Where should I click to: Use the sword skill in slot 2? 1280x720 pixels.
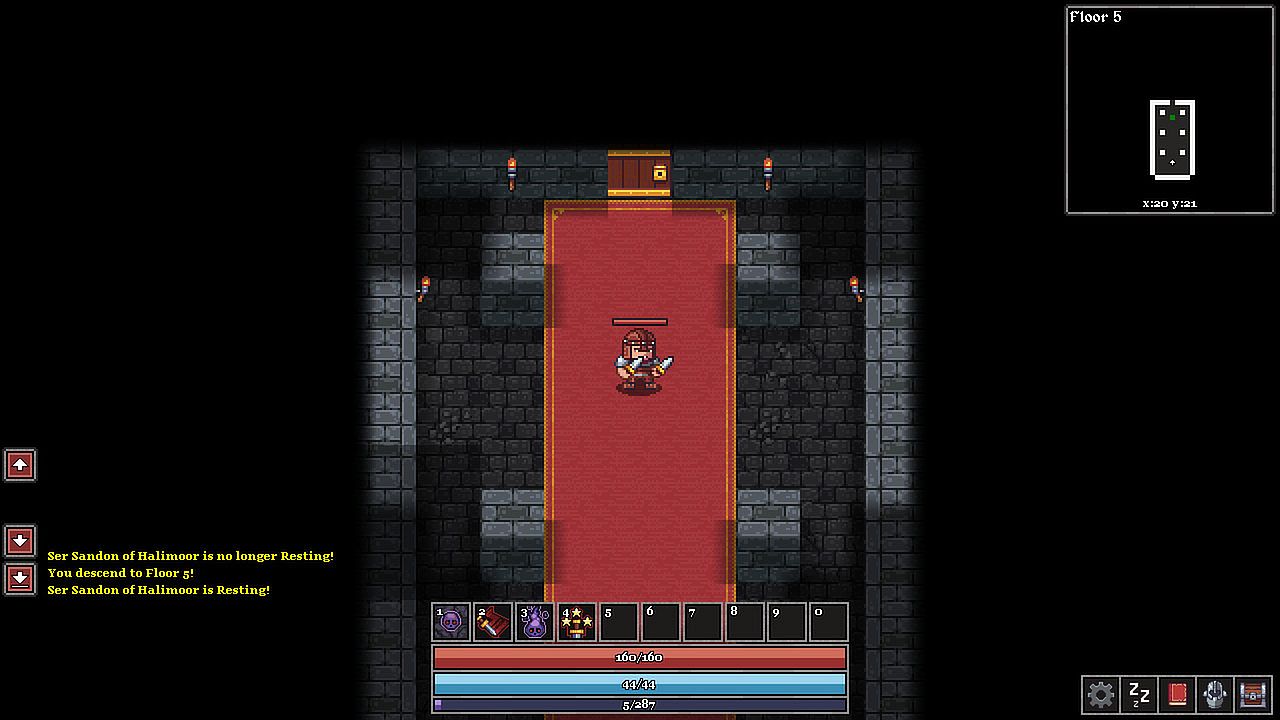click(x=493, y=622)
